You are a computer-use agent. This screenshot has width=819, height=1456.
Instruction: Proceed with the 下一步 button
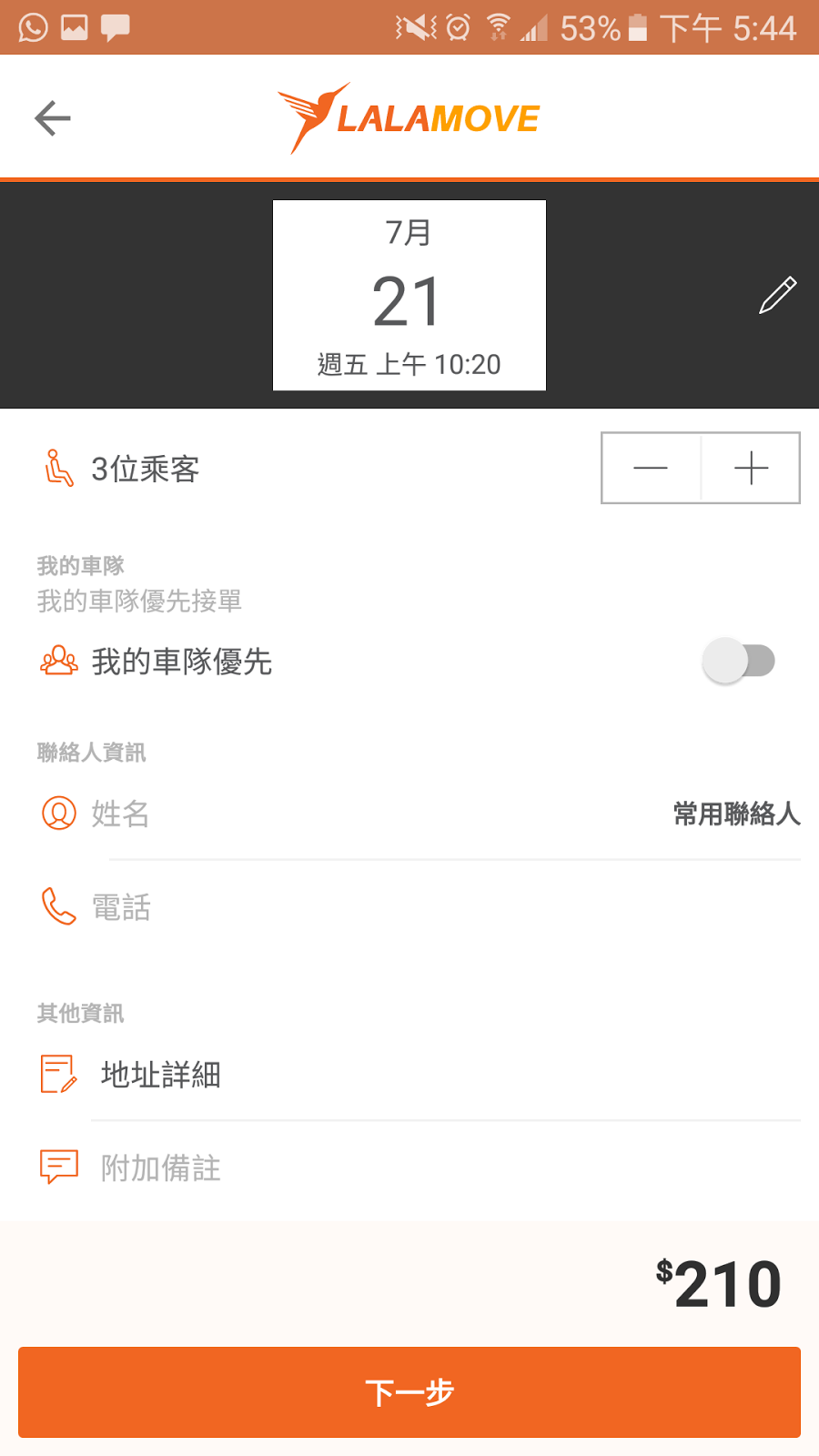[409, 1392]
